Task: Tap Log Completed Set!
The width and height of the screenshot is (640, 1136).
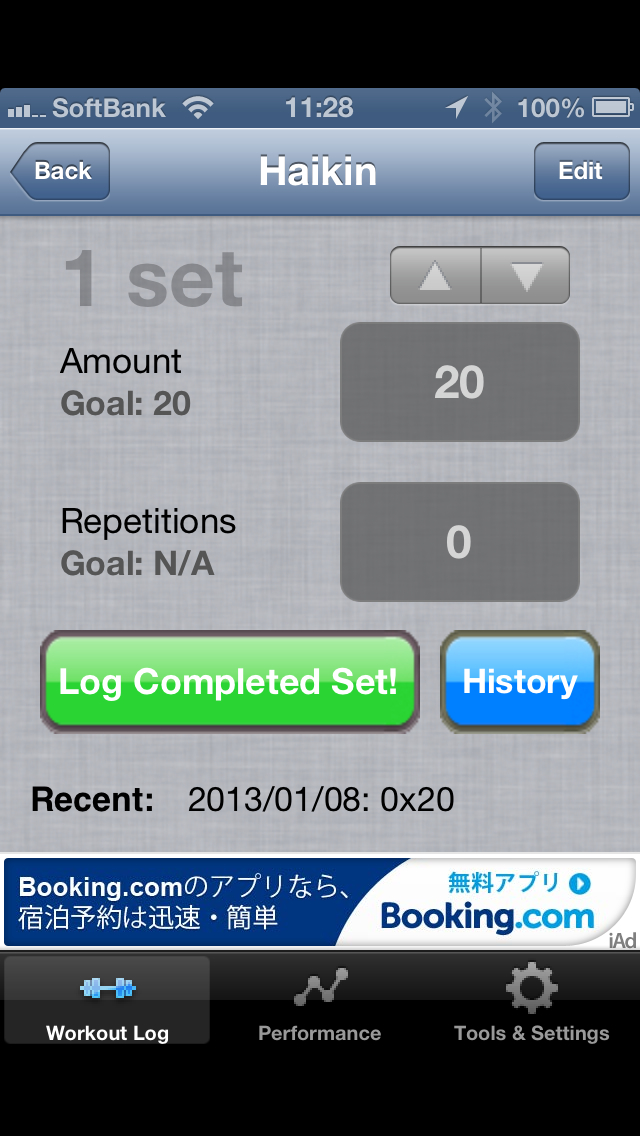Action: (229, 682)
